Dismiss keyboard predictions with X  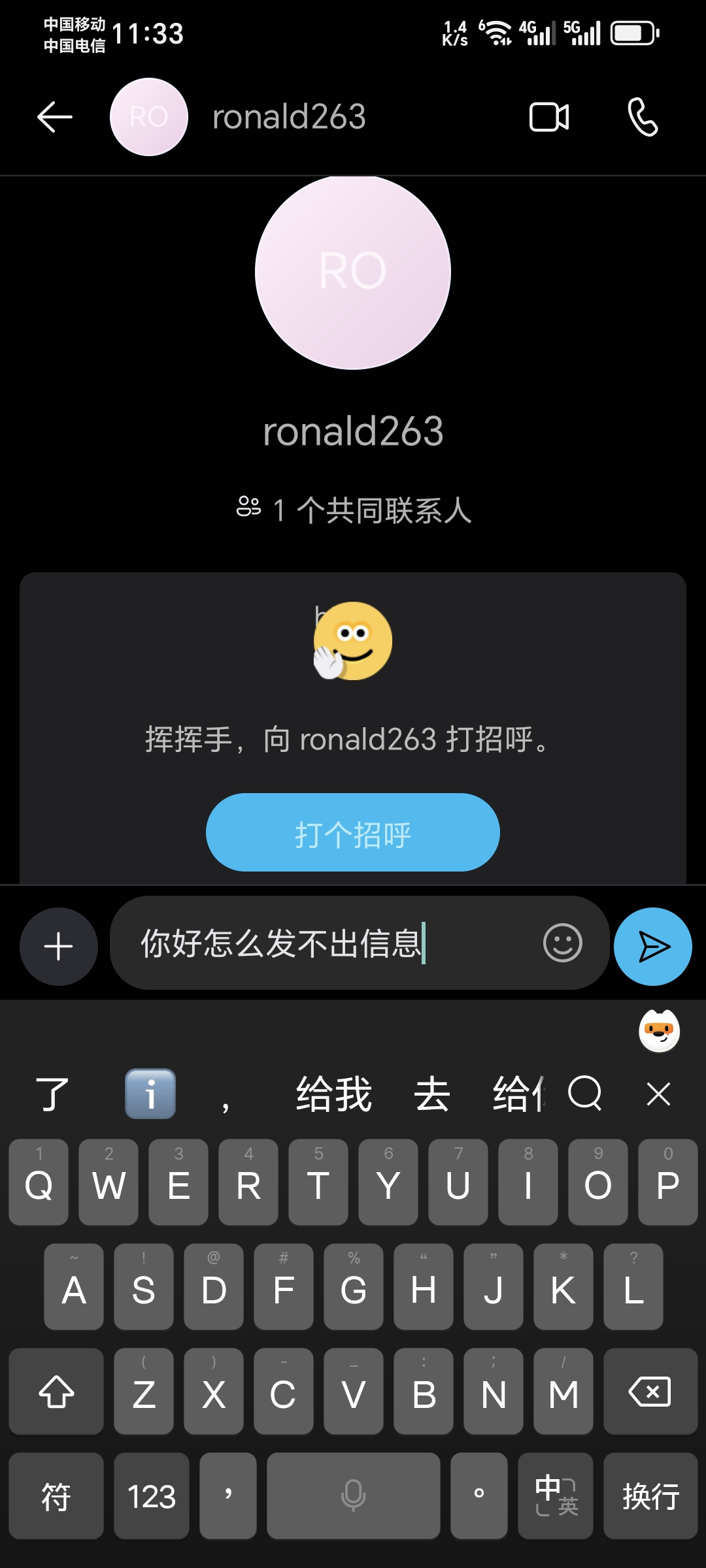coord(658,1092)
